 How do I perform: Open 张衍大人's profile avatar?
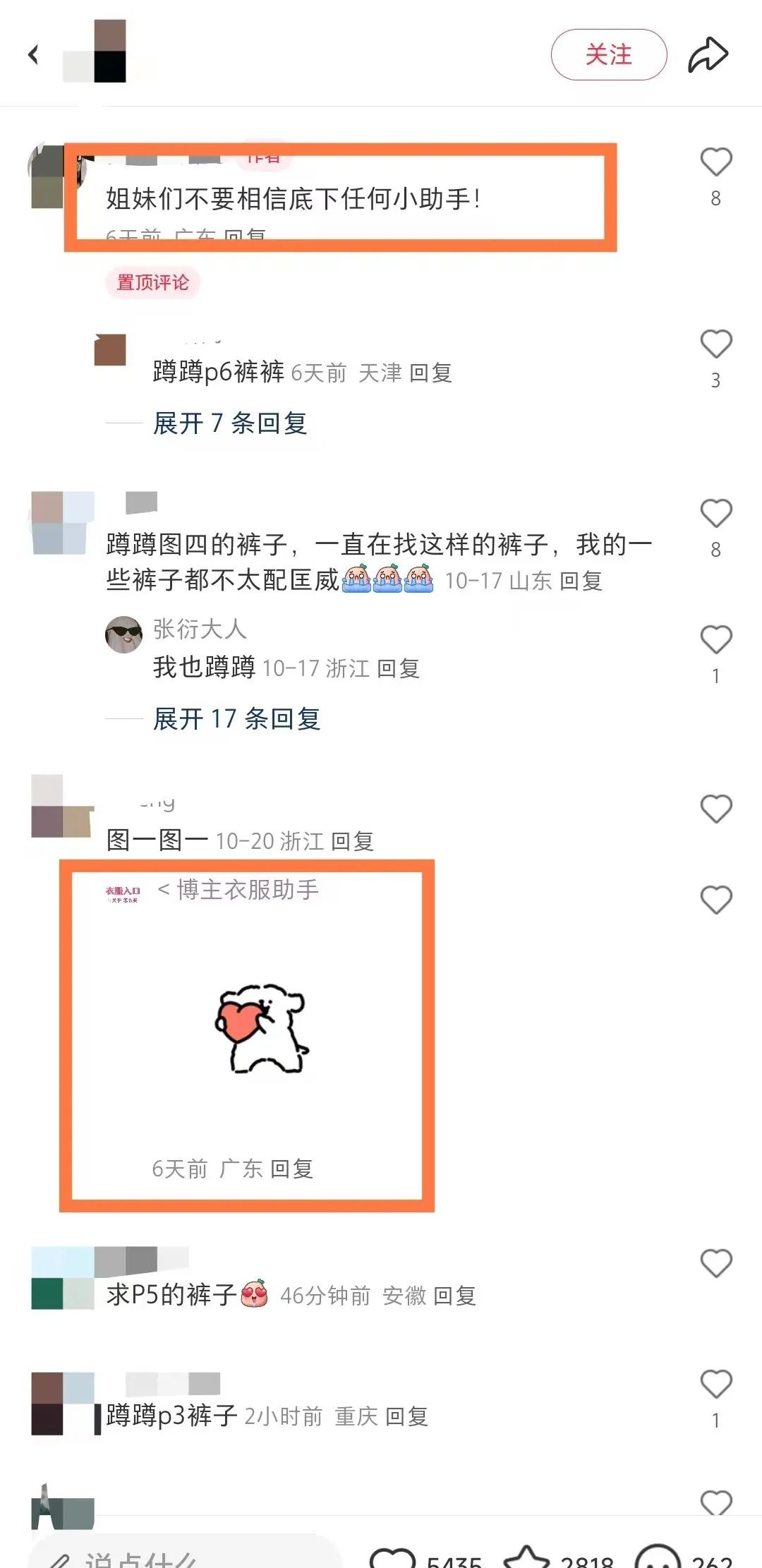[x=123, y=634]
